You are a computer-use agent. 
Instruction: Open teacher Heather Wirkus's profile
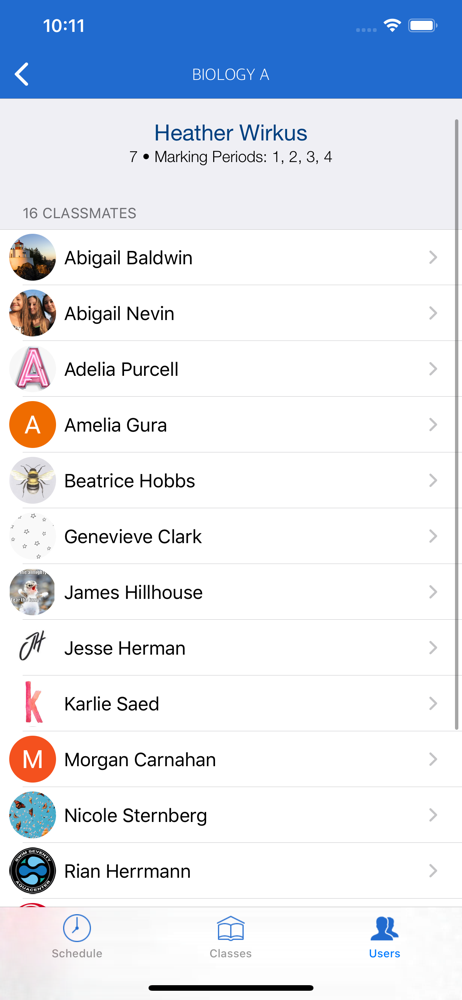230,133
